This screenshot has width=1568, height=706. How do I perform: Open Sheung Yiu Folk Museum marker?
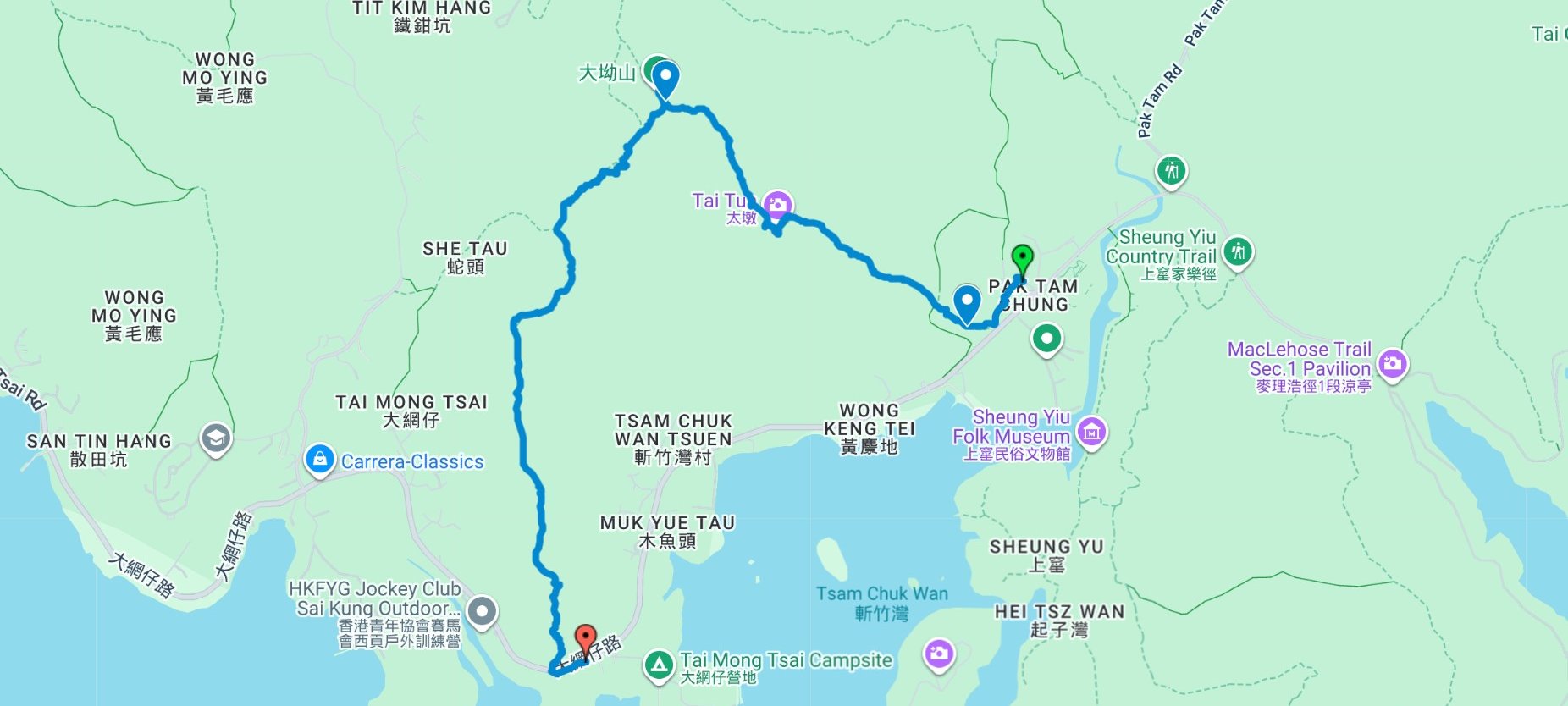click(x=1091, y=433)
